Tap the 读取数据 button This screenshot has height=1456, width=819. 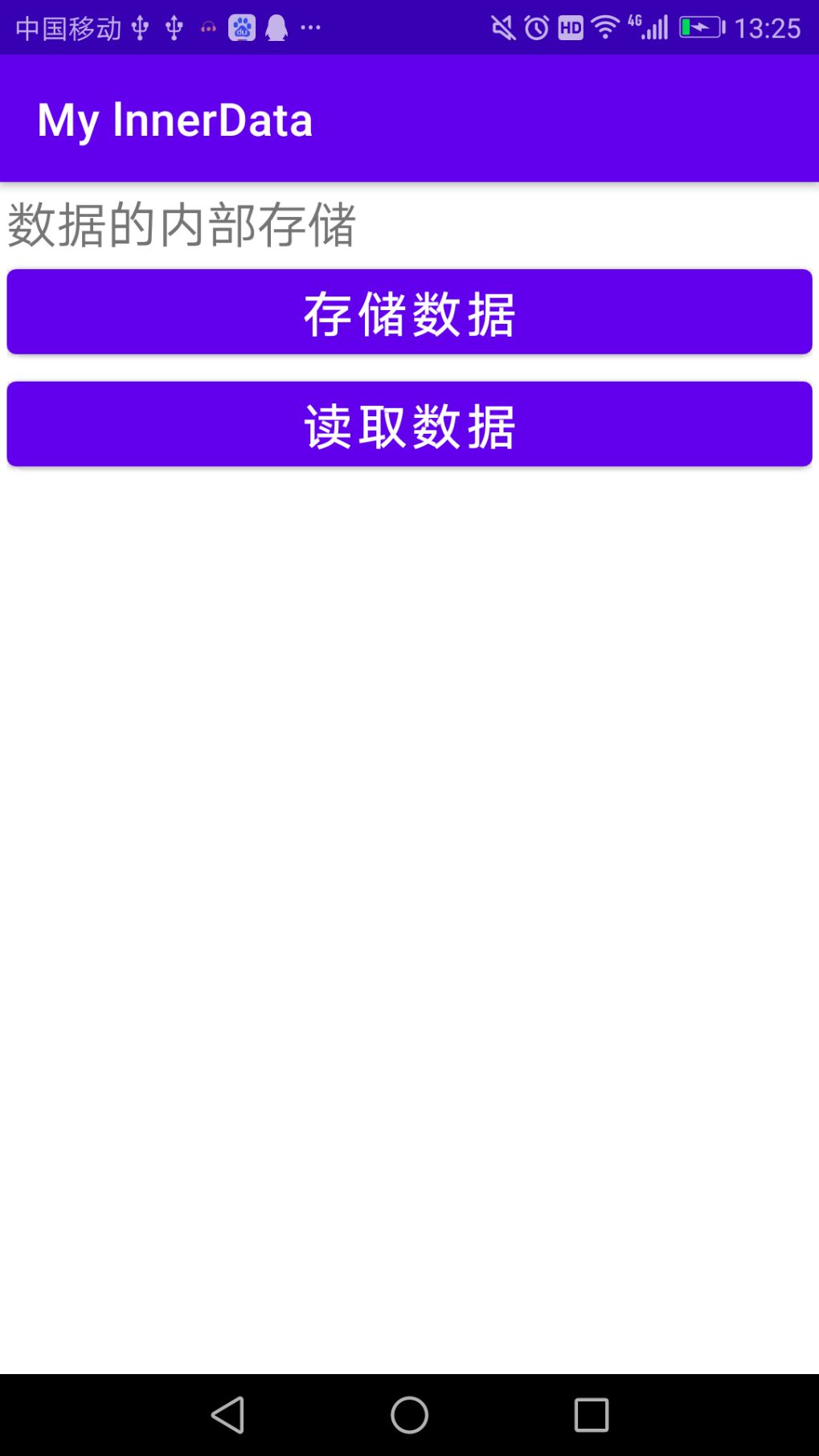pyautogui.click(x=409, y=424)
